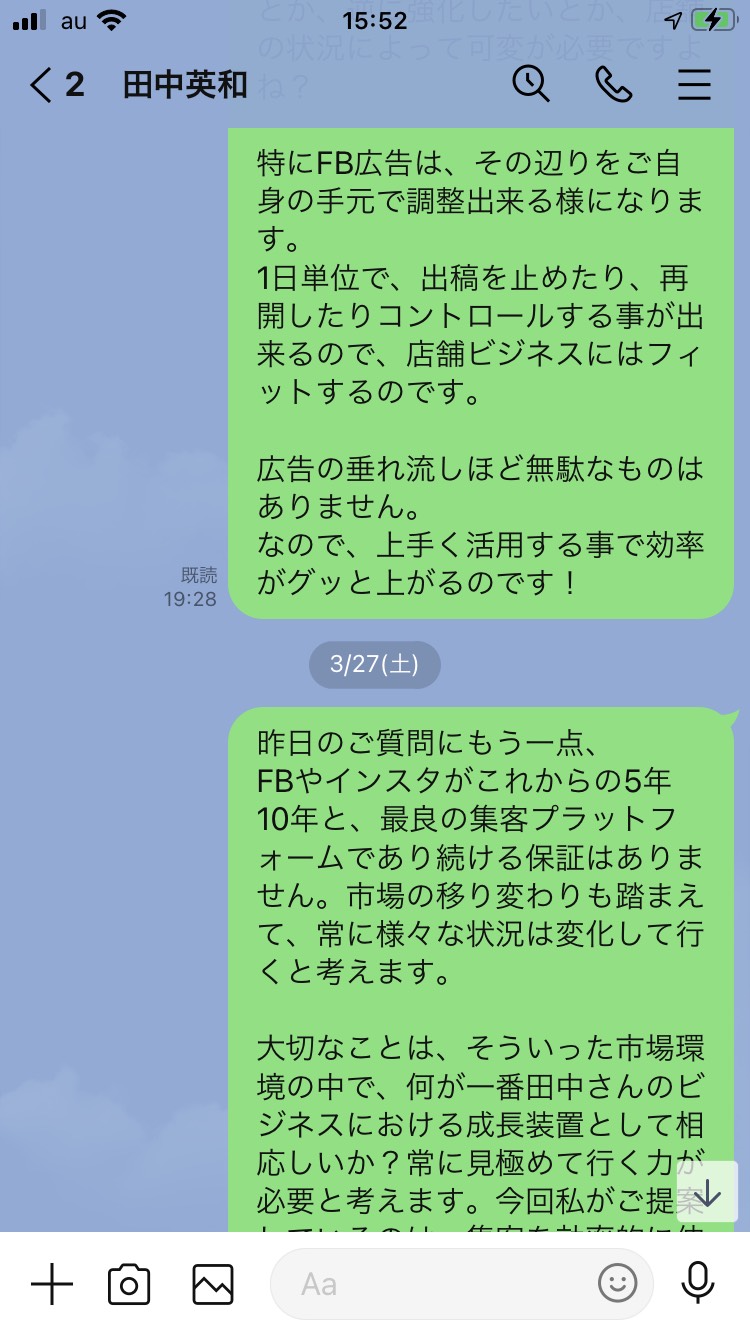Open the camera to take a photo
Image resolution: width=750 pixels, height=1334 pixels.
click(129, 1284)
